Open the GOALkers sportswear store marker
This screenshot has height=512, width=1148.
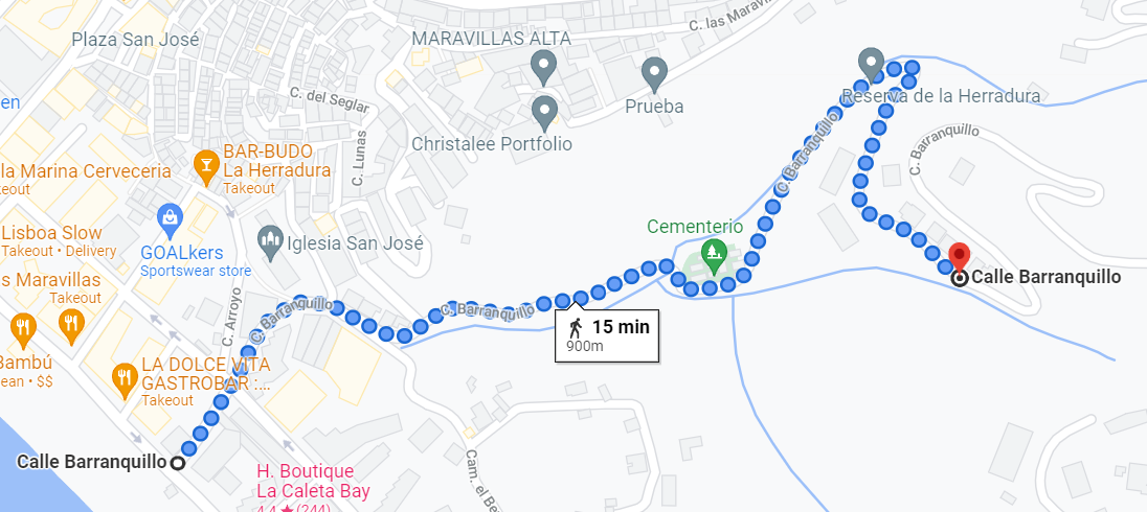pos(169,216)
